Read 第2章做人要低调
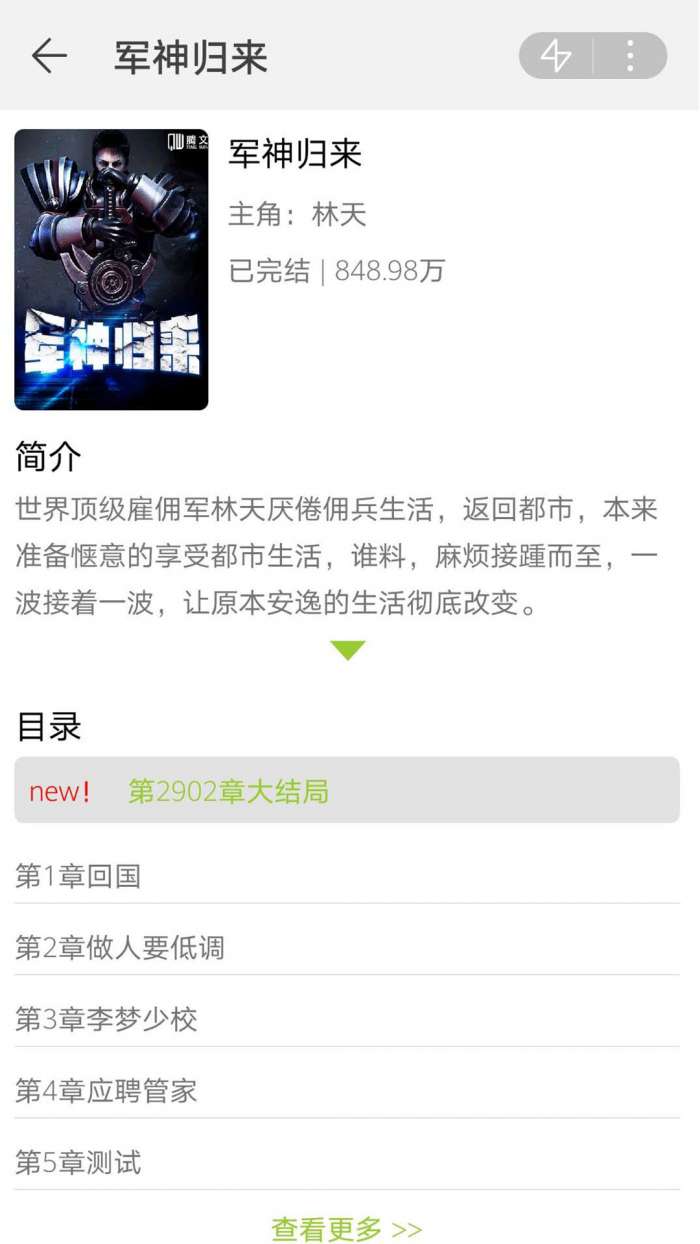Image resolution: width=700 pixels, height=1244 pixels. tap(346, 947)
